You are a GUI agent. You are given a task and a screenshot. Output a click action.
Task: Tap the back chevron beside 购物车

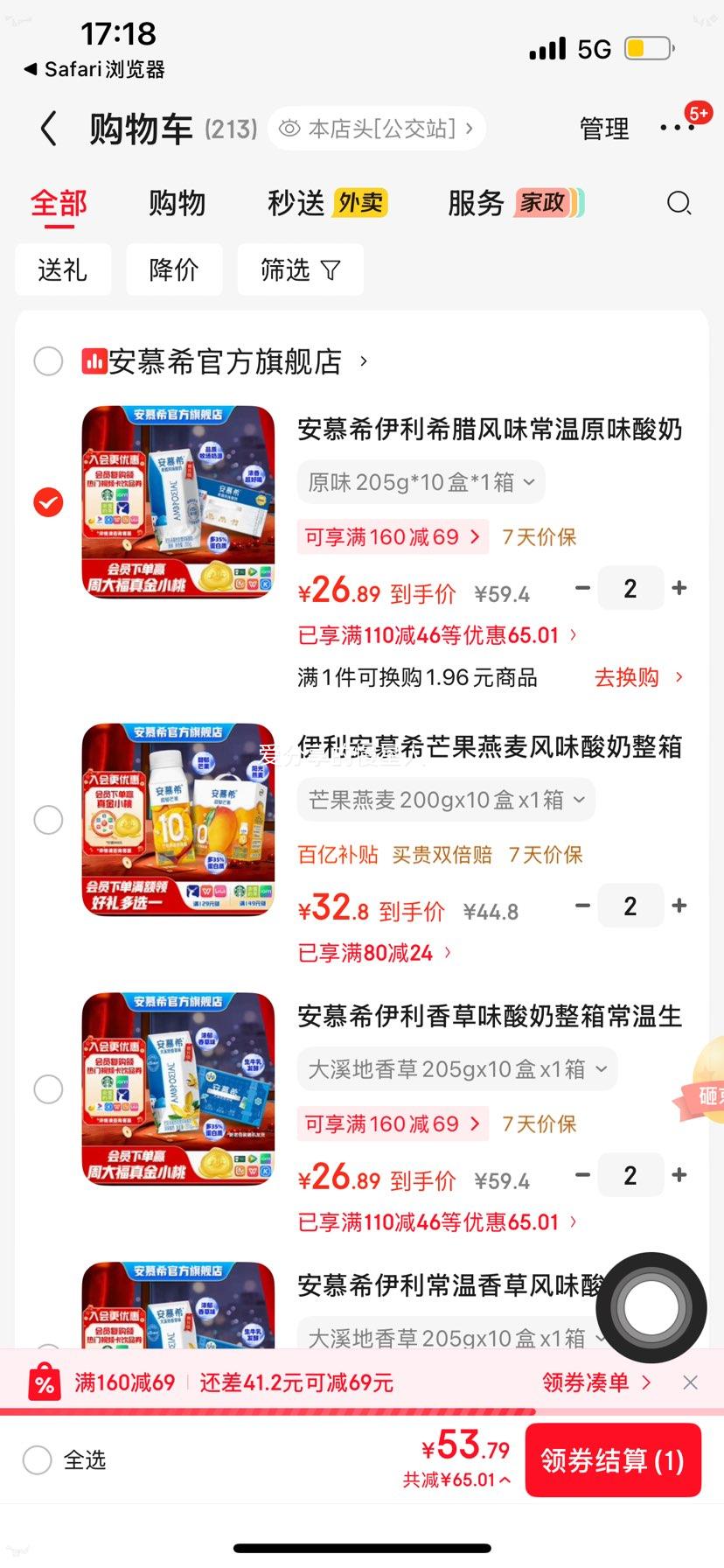pyautogui.click(x=48, y=128)
